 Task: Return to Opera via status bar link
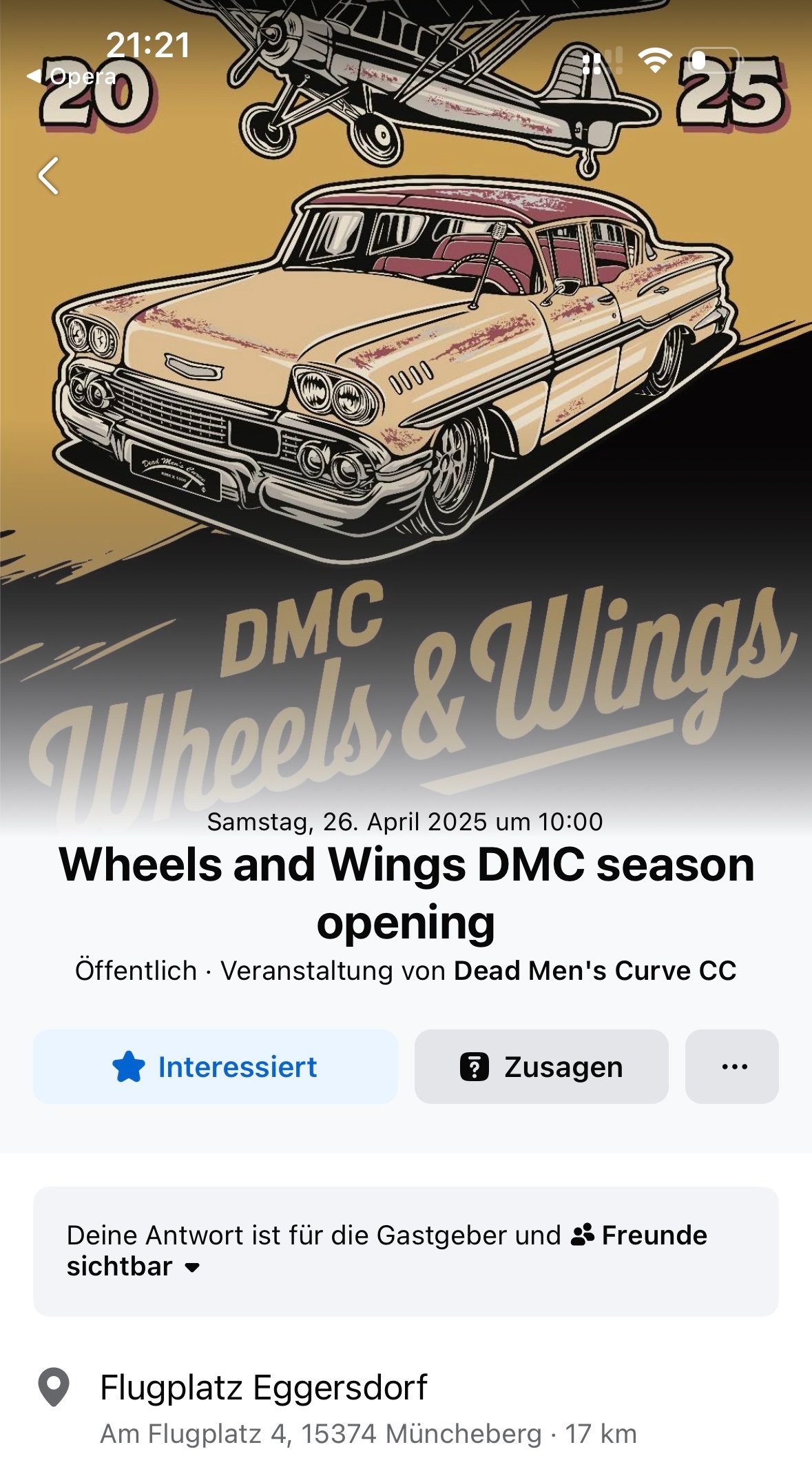[72, 76]
